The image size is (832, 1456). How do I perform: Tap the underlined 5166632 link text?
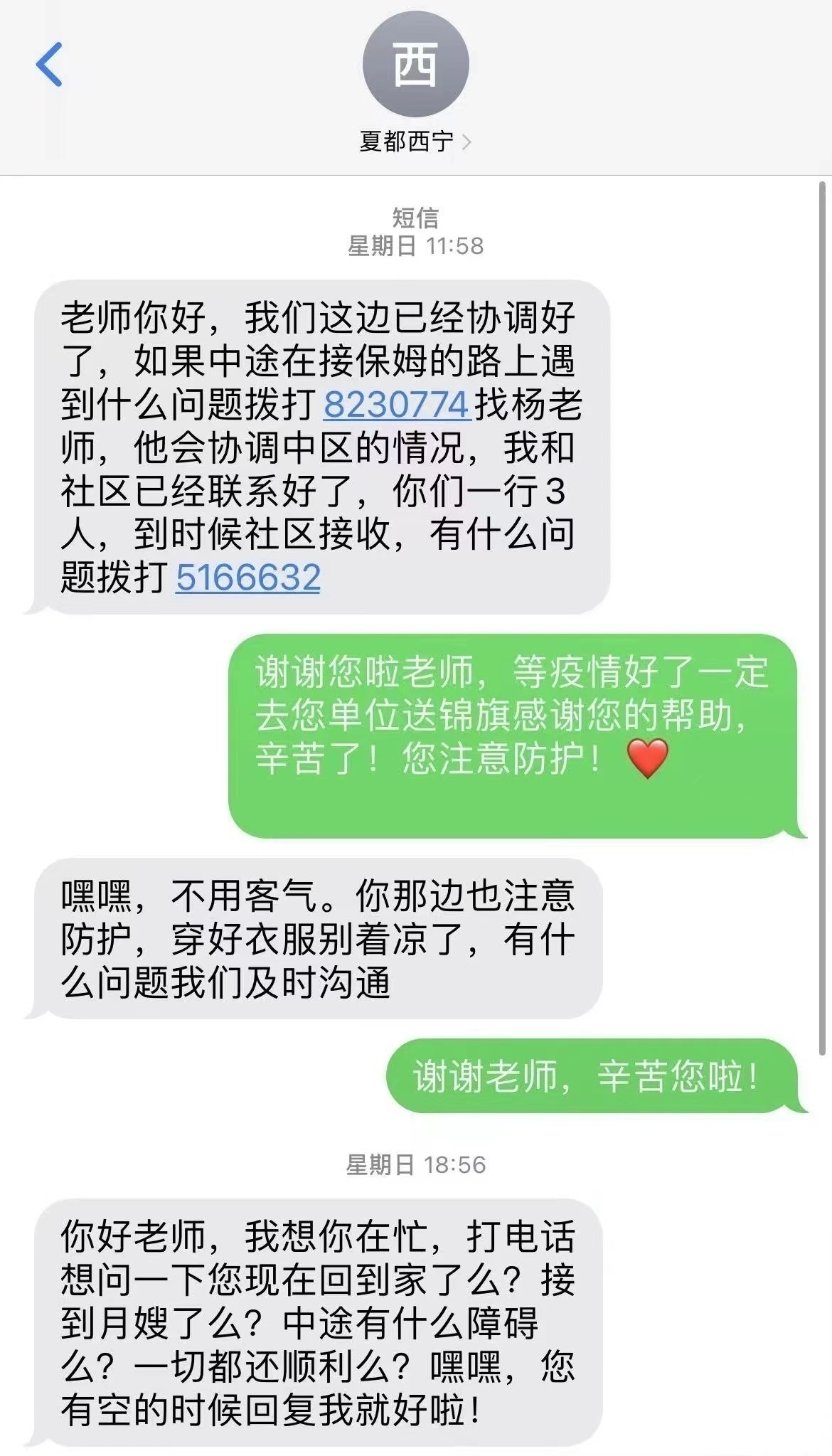tap(247, 580)
